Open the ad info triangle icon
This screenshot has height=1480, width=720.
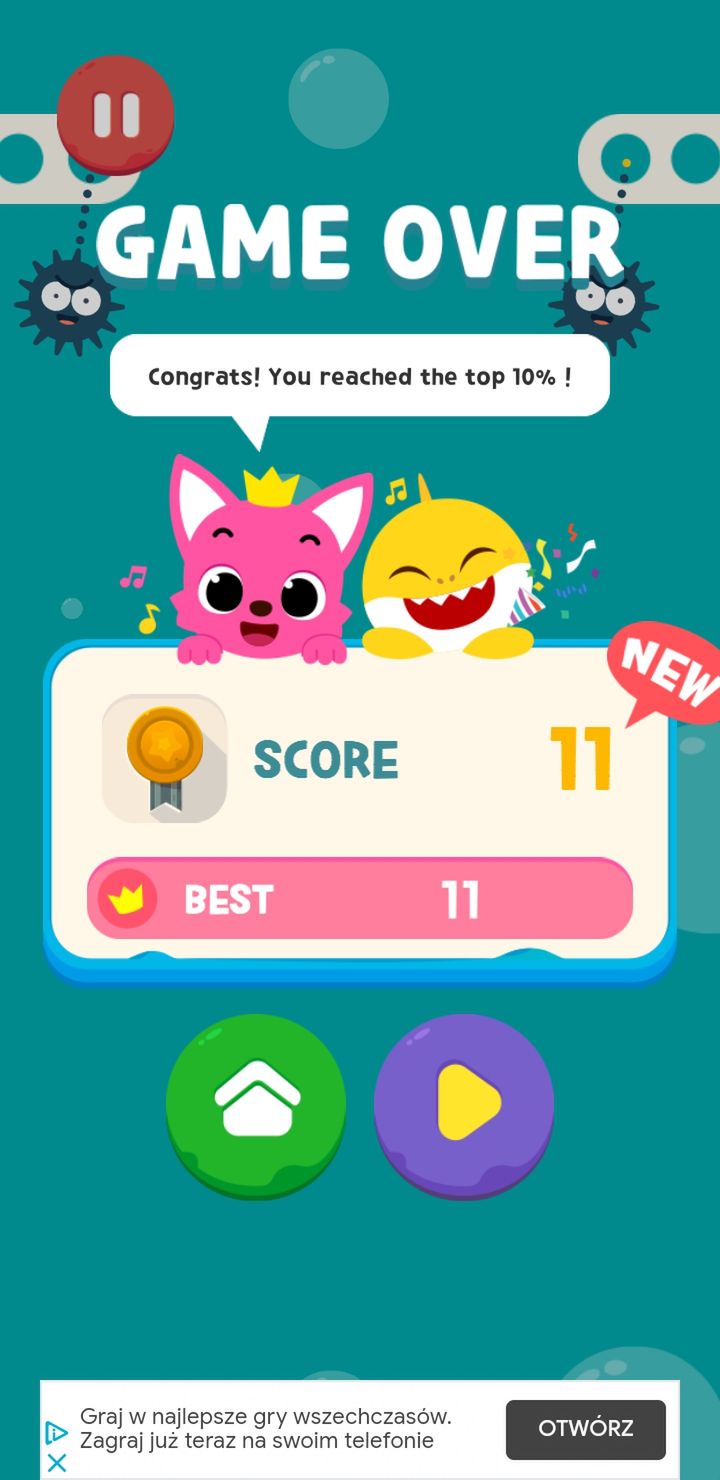click(x=57, y=1433)
